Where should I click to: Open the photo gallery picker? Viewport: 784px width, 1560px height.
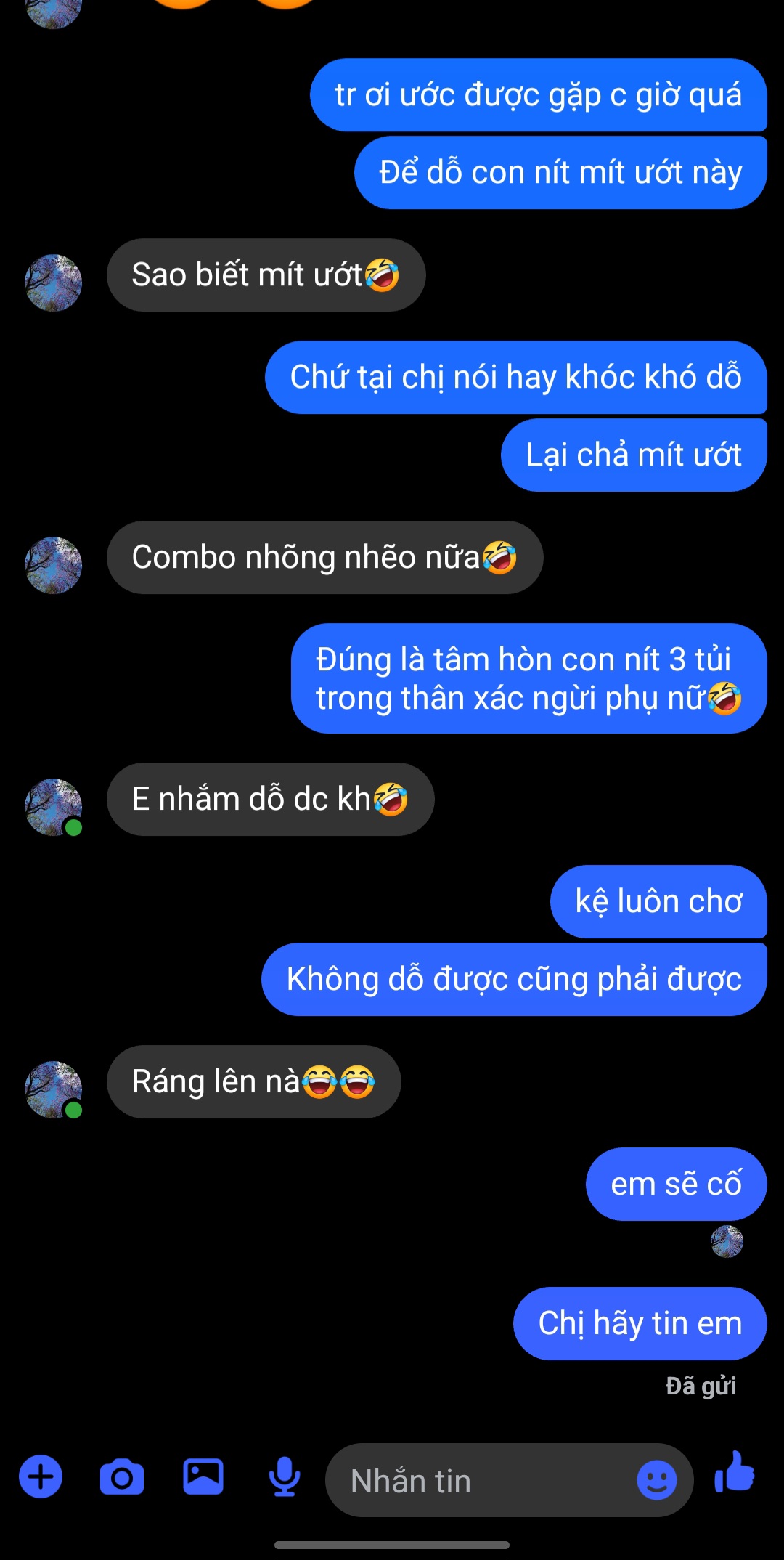[203, 1477]
